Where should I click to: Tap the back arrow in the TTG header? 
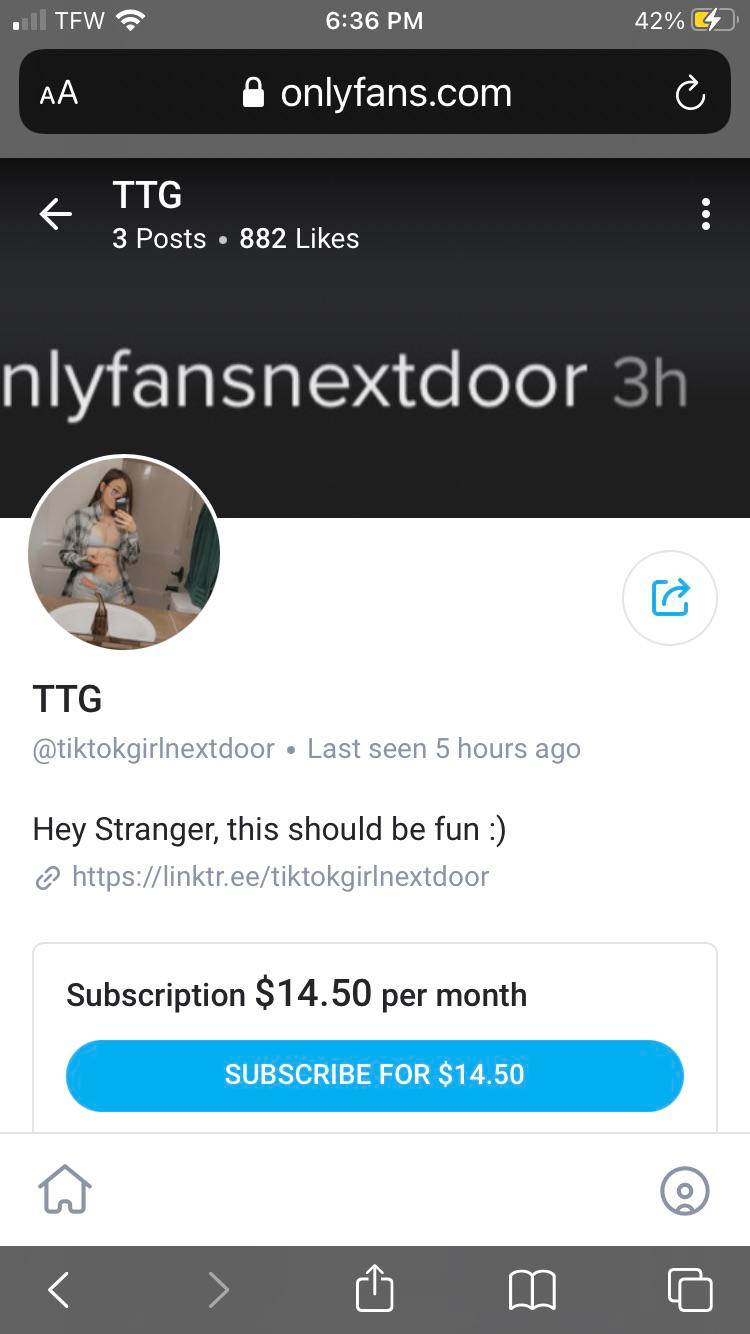tap(55, 214)
